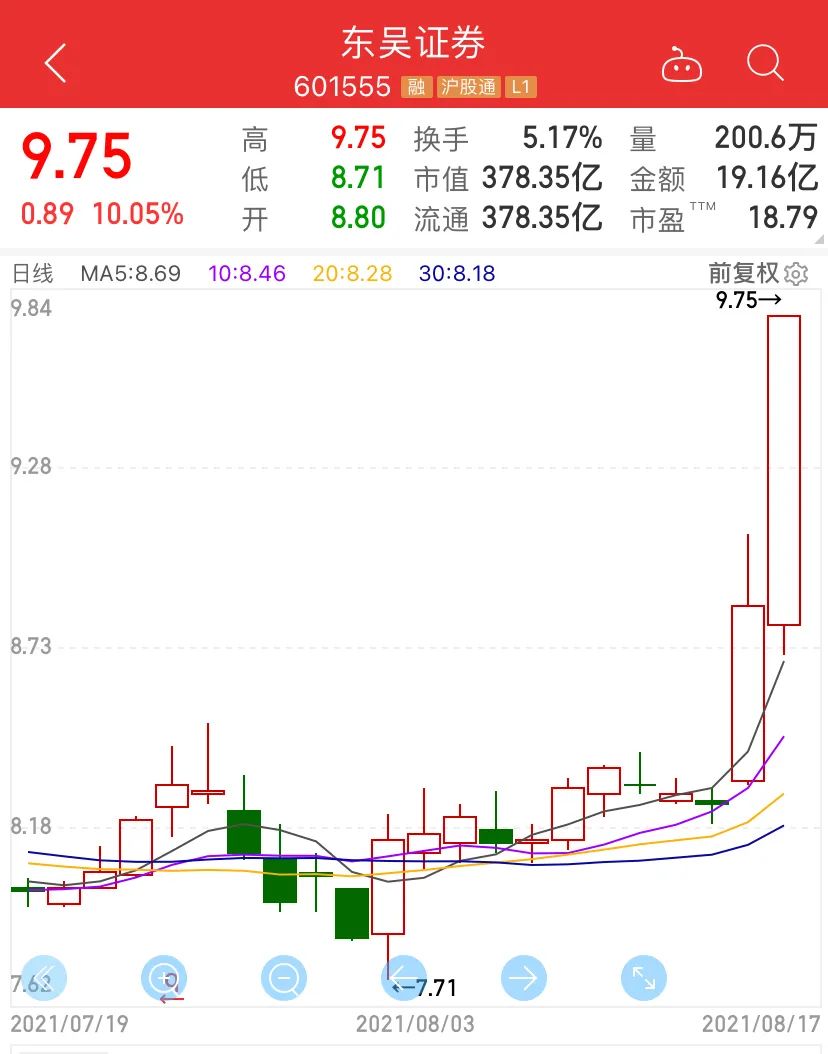The height and width of the screenshot is (1054, 828).
Task: Open stock search magnifier
Action: (x=765, y=64)
